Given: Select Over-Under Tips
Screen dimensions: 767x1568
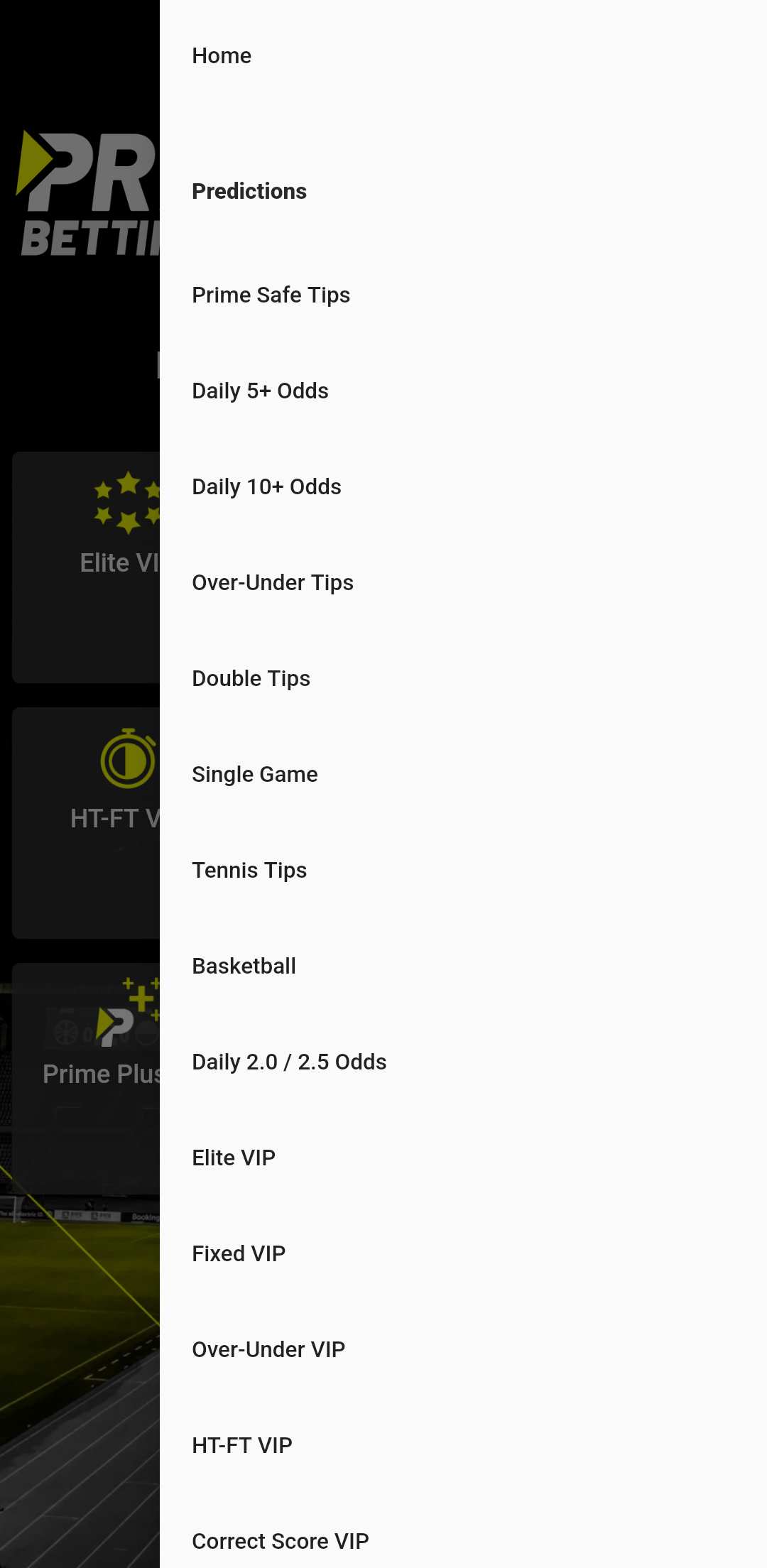Looking at the screenshot, I should tap(273, 582).
